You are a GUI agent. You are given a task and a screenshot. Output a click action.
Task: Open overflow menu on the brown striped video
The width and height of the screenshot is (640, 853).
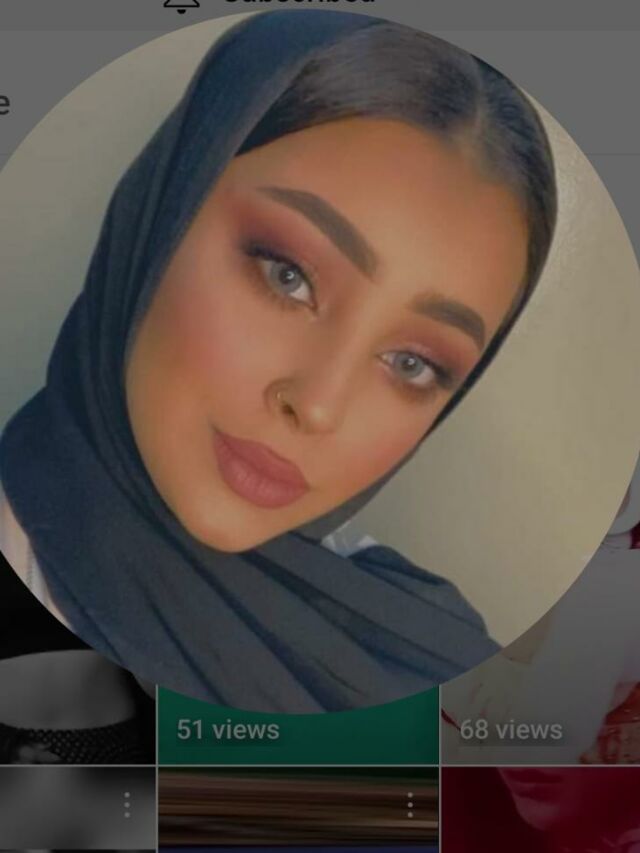coord(410,805)
